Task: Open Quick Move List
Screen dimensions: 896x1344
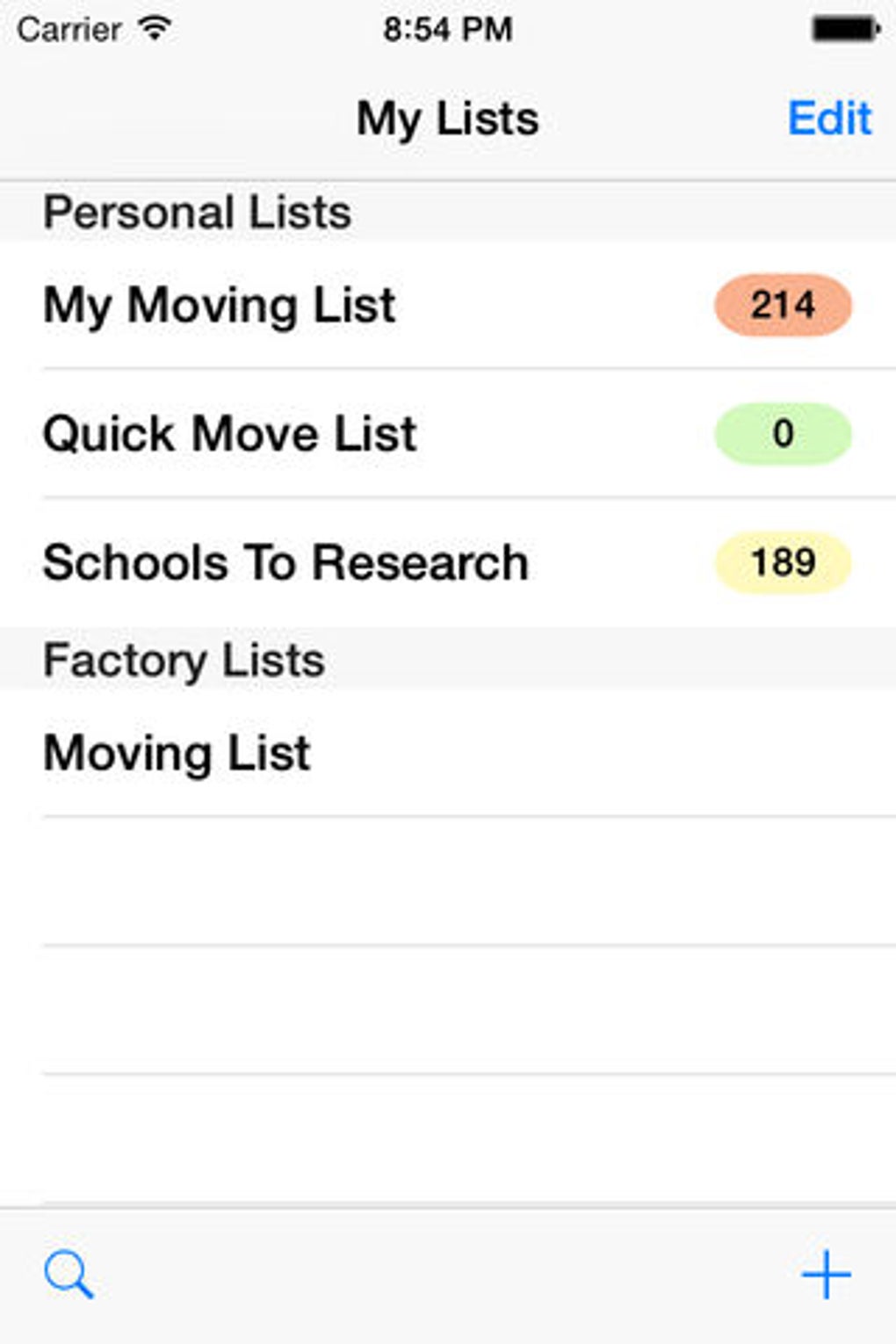Action: [230, 434]
